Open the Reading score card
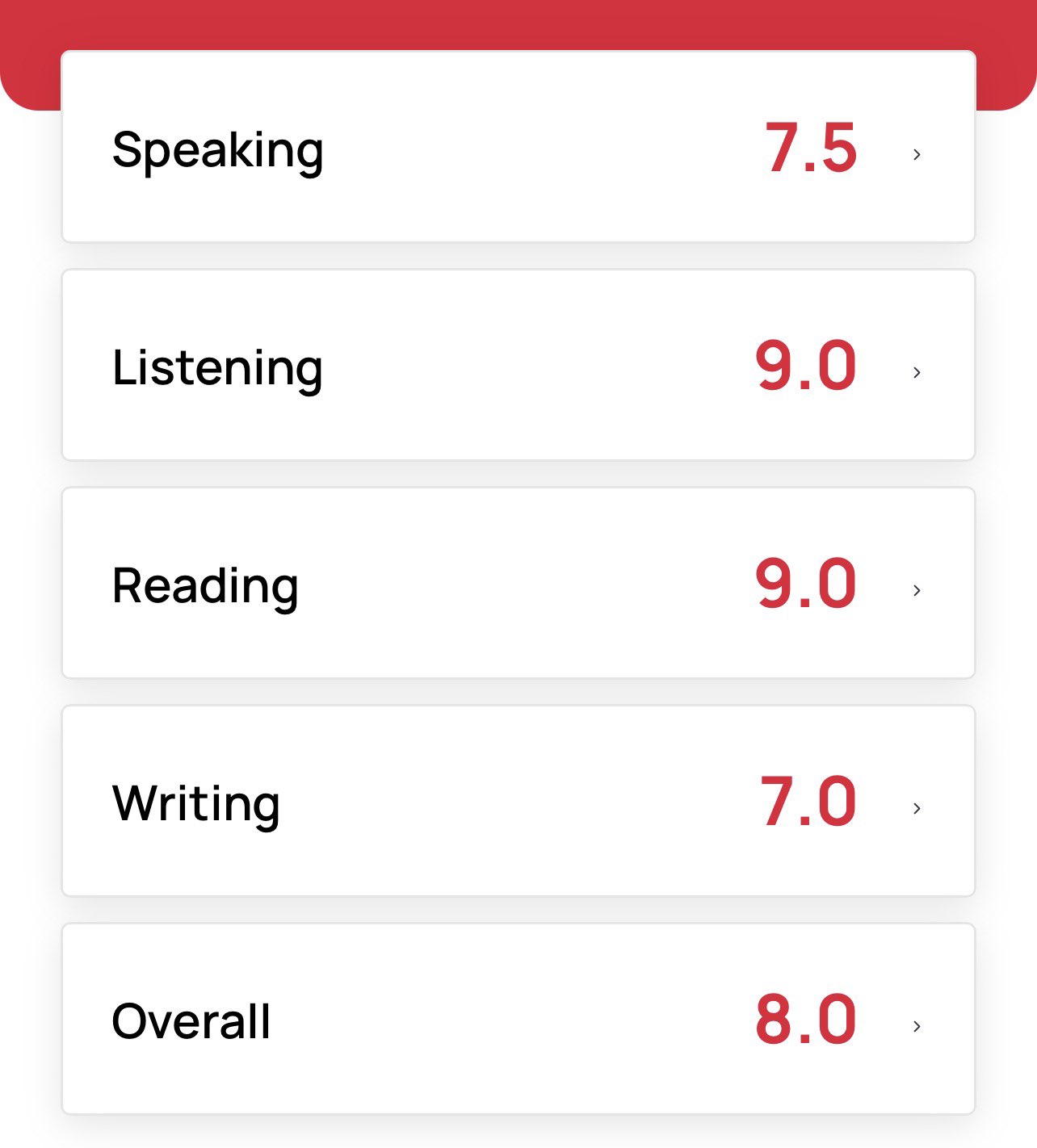 [x=518, y=583]
